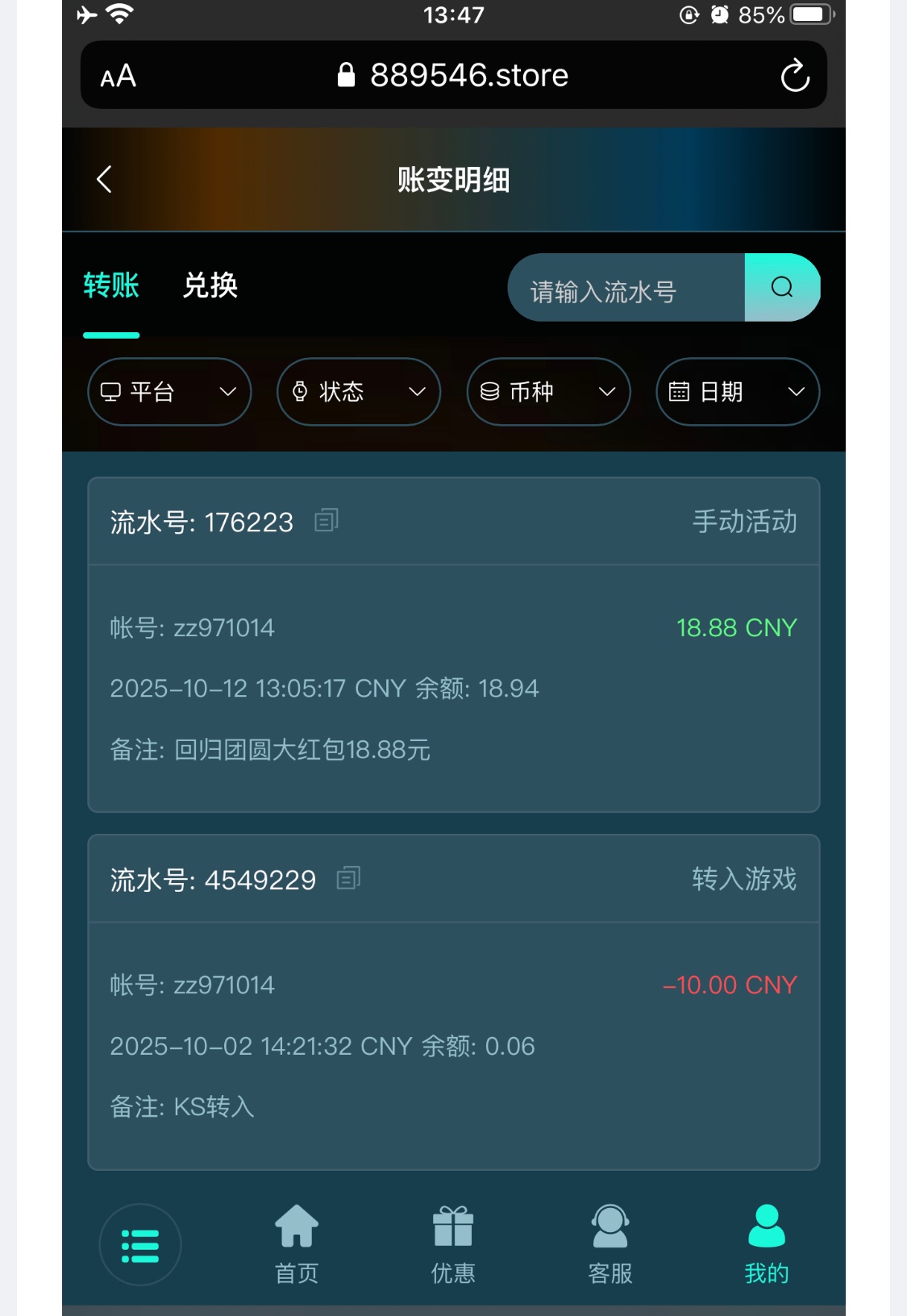Image resolution: width=907 pixels, height=1316 pixels.
Task: Reload the page in the browser
Action: click(x=794, y=76)
